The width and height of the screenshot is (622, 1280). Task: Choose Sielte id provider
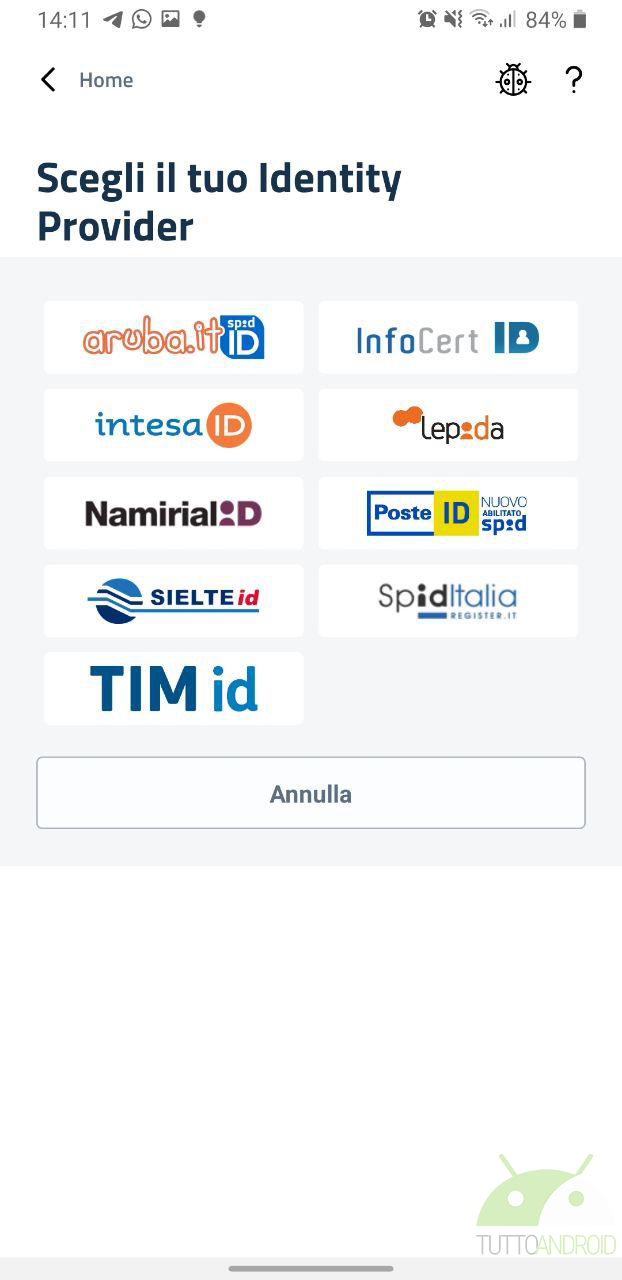(x=173, y=600)
